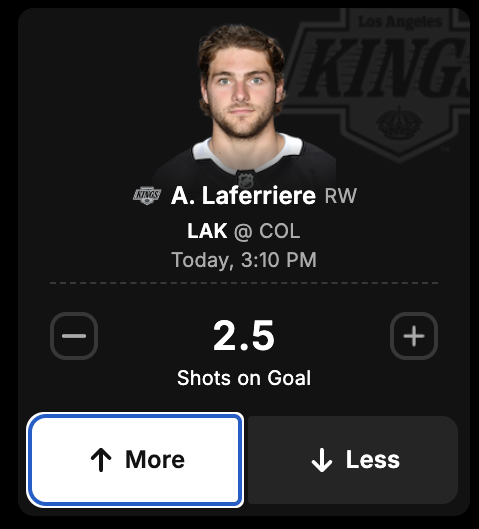Decrease the shots on goal line
Viewport: 479px width, 529px height.
click(74, 336)
